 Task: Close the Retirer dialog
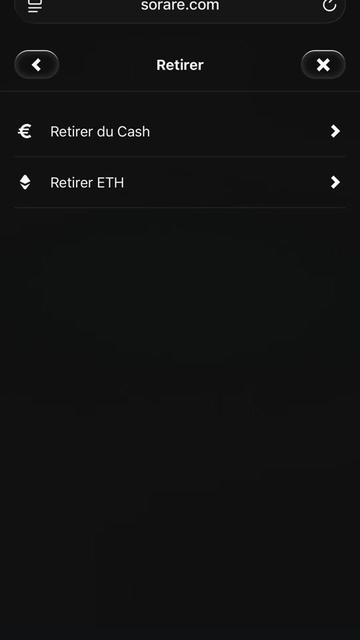[323, 64]
